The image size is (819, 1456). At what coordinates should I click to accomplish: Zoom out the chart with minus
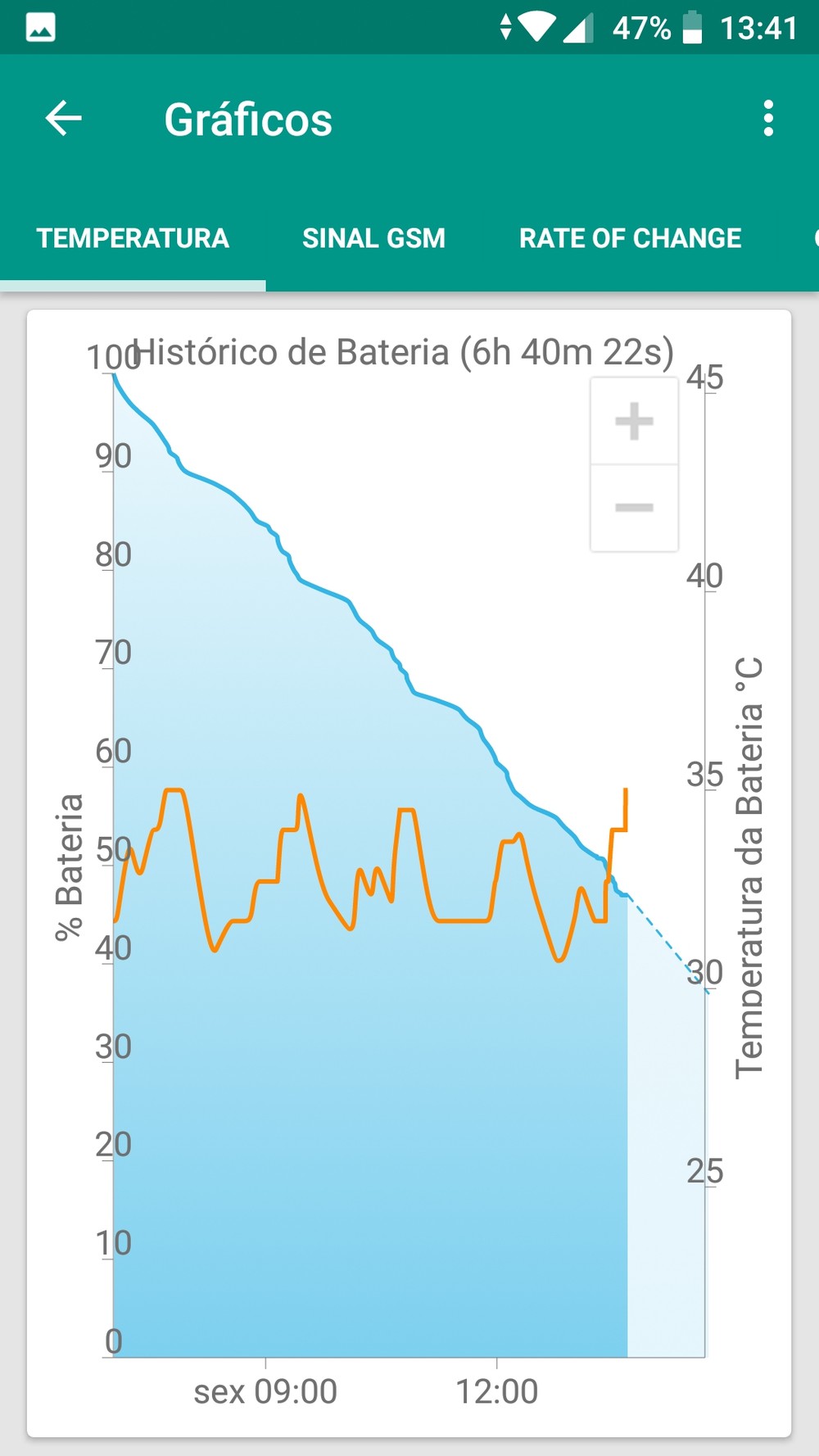pos(634,508)
